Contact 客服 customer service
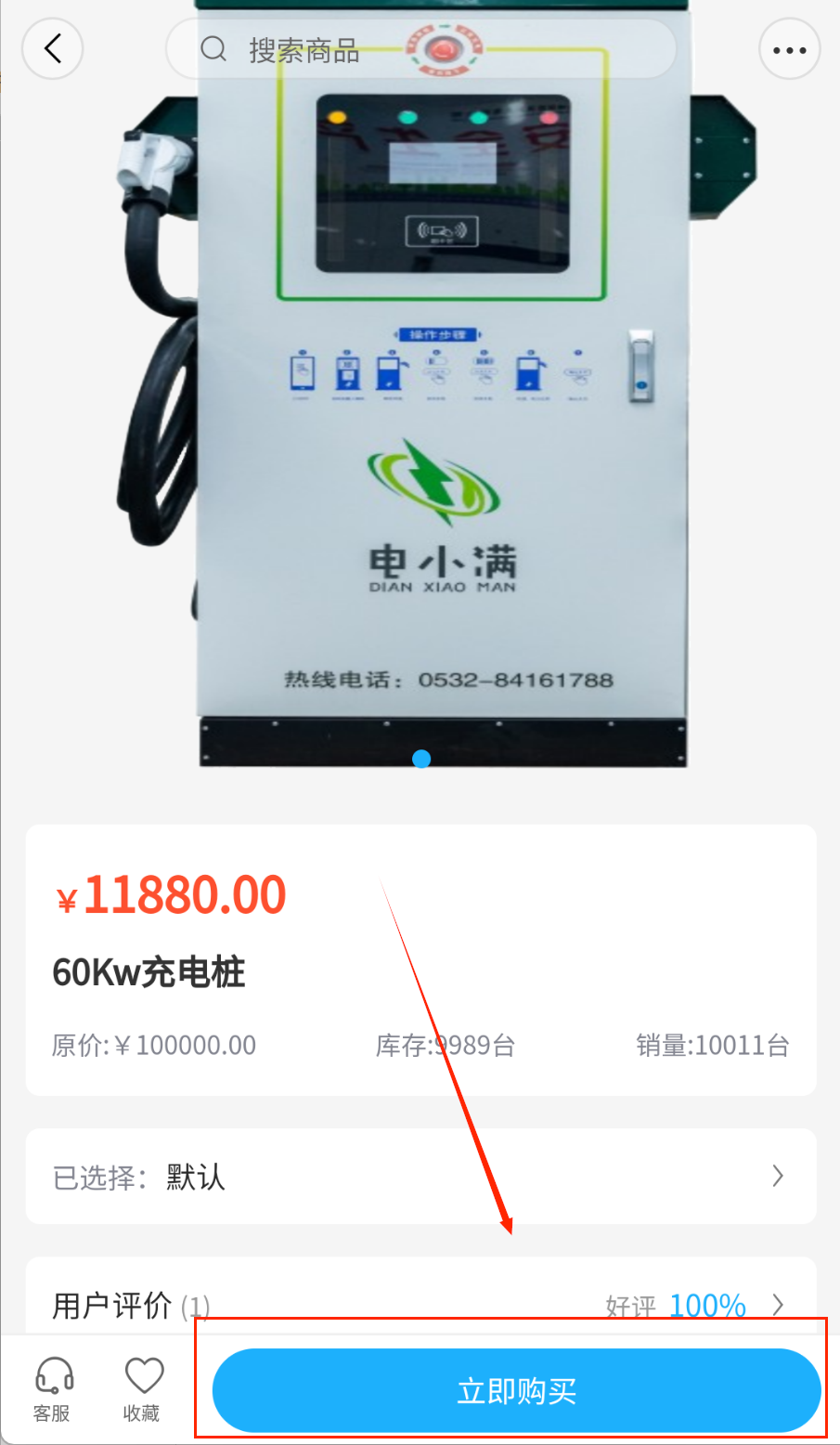 53,1388
